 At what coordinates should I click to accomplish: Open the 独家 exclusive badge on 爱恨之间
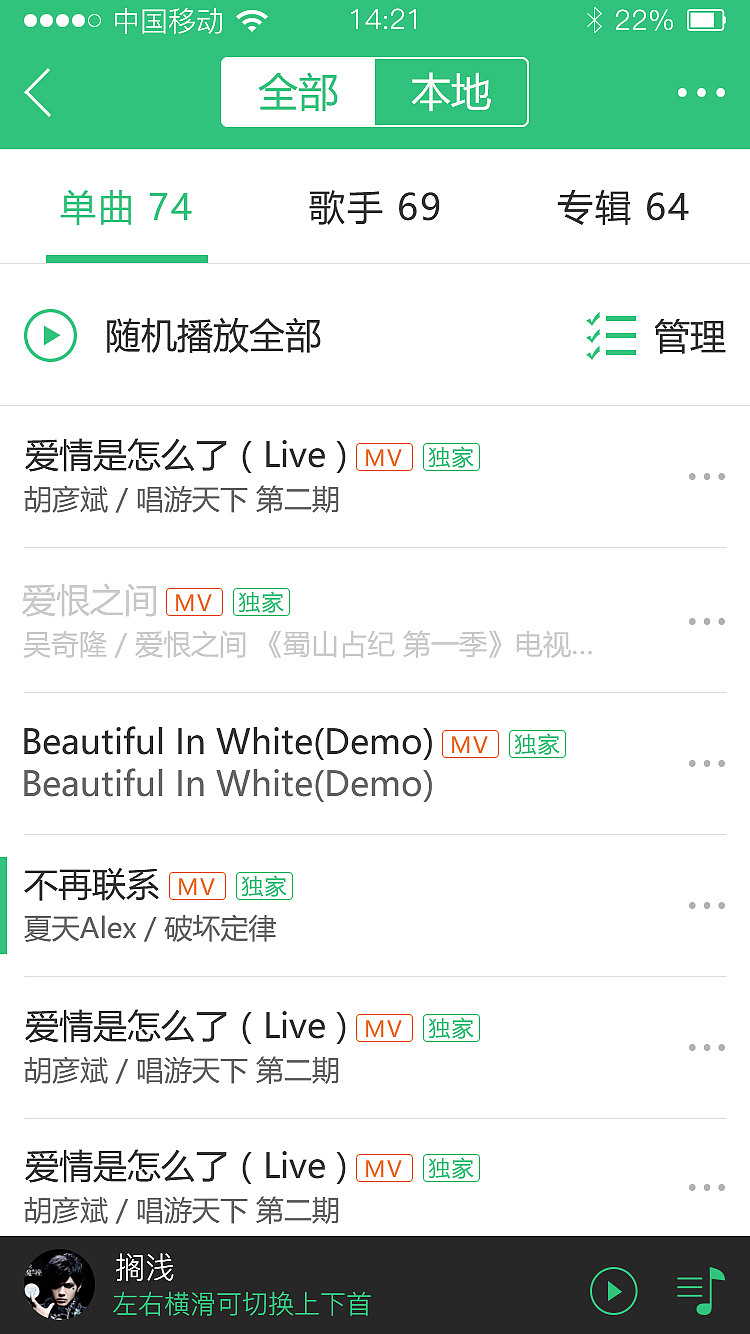pos(260,602)
